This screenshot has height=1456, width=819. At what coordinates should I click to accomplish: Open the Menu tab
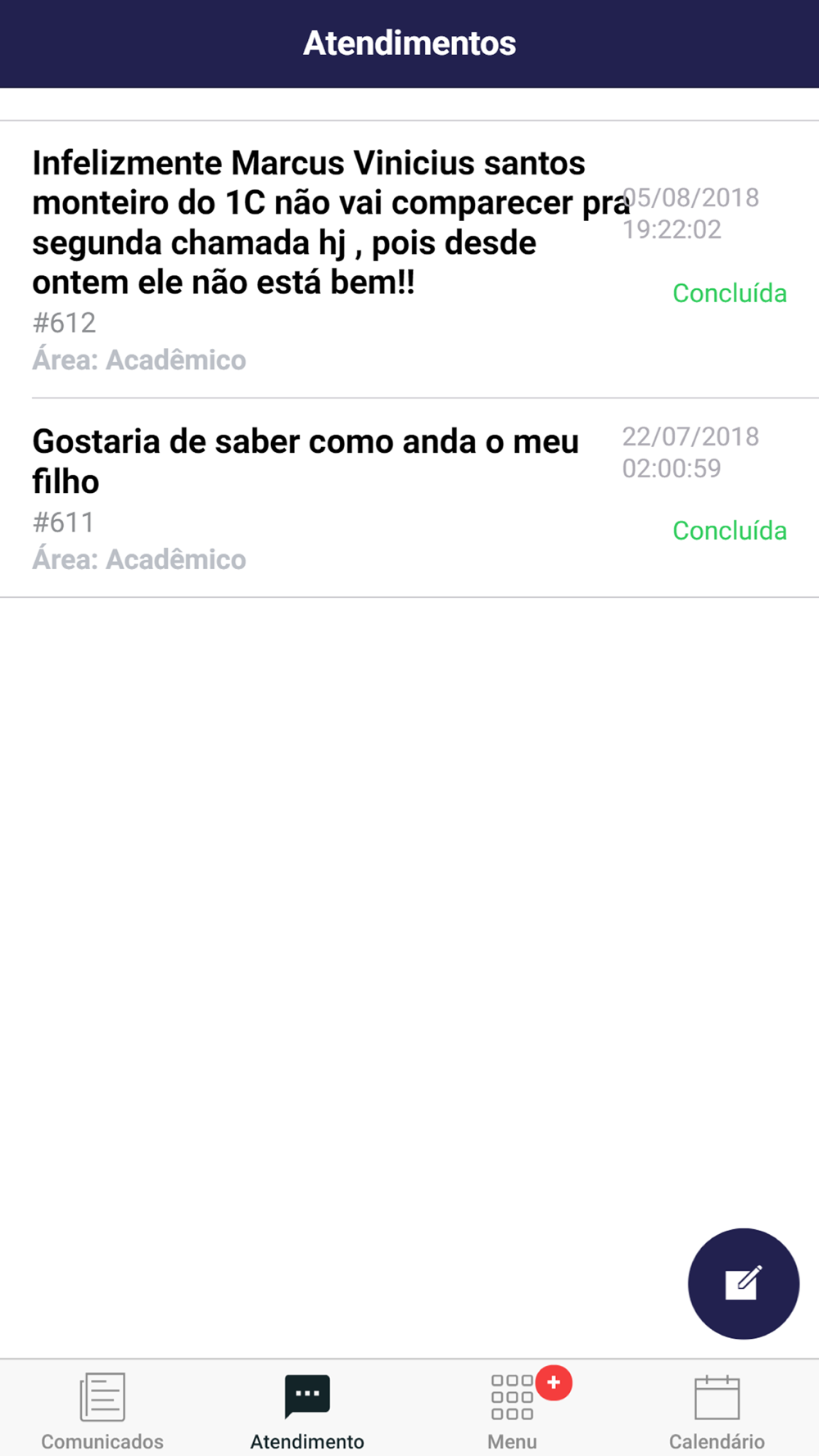pyautogui.click(x=512, y=1410)
